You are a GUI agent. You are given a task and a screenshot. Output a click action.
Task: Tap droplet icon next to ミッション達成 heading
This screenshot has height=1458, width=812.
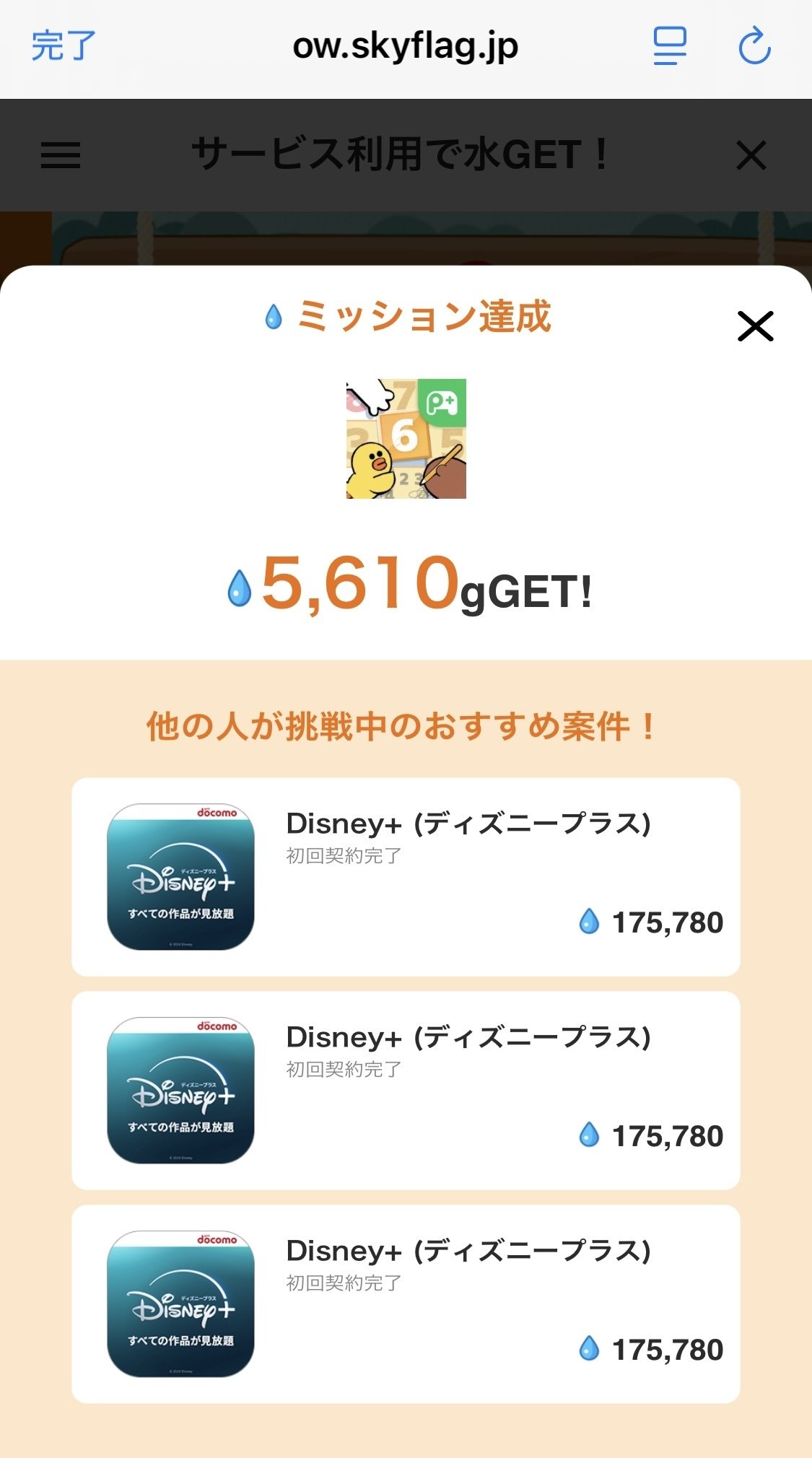pyautogui.click(x=274, y=318)
